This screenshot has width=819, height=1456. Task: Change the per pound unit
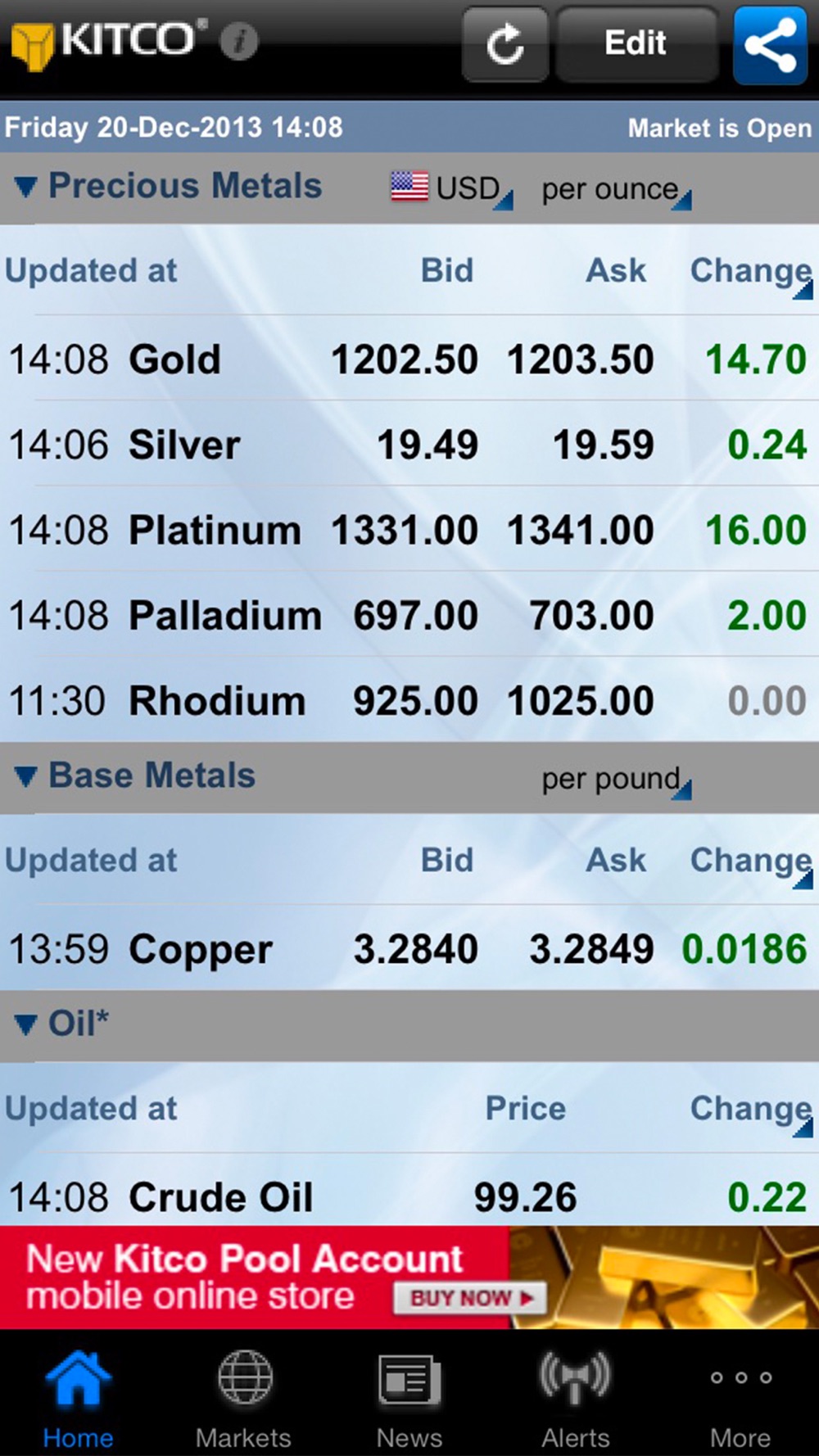point(616,780)
